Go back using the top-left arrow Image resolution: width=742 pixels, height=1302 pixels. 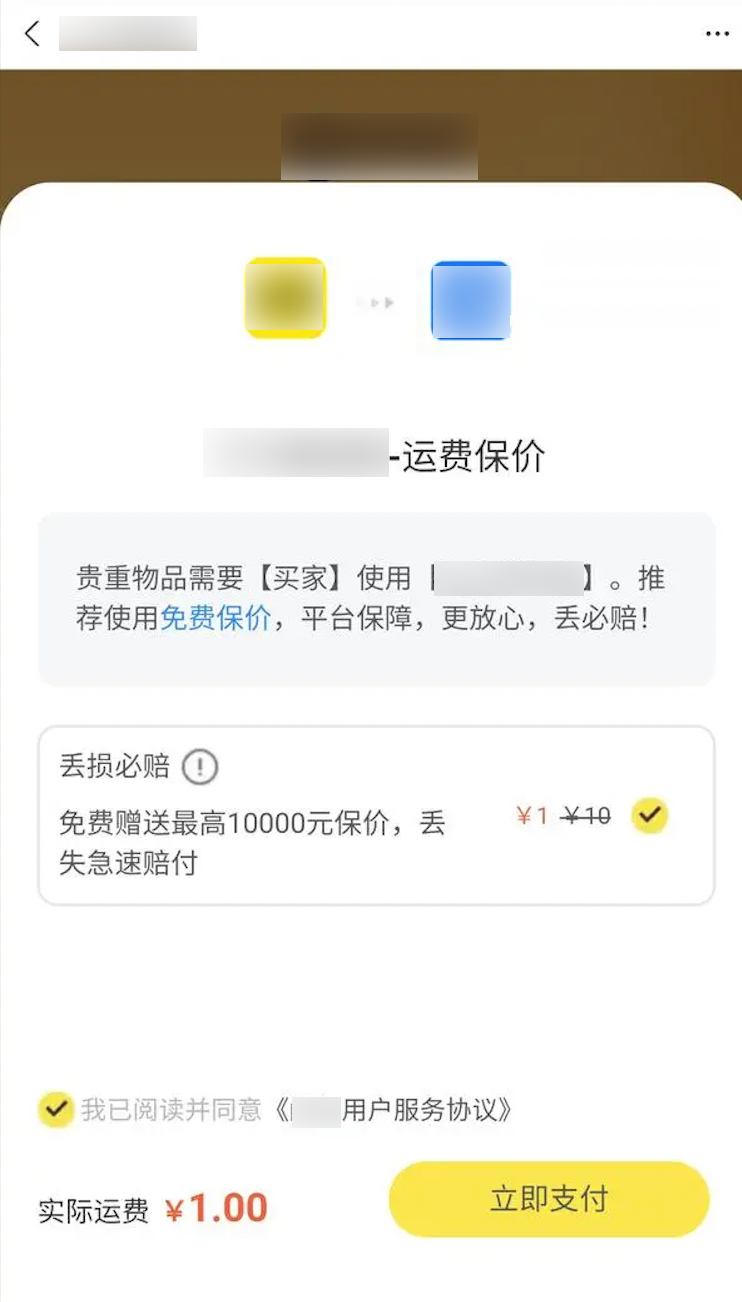pos(32,33)
